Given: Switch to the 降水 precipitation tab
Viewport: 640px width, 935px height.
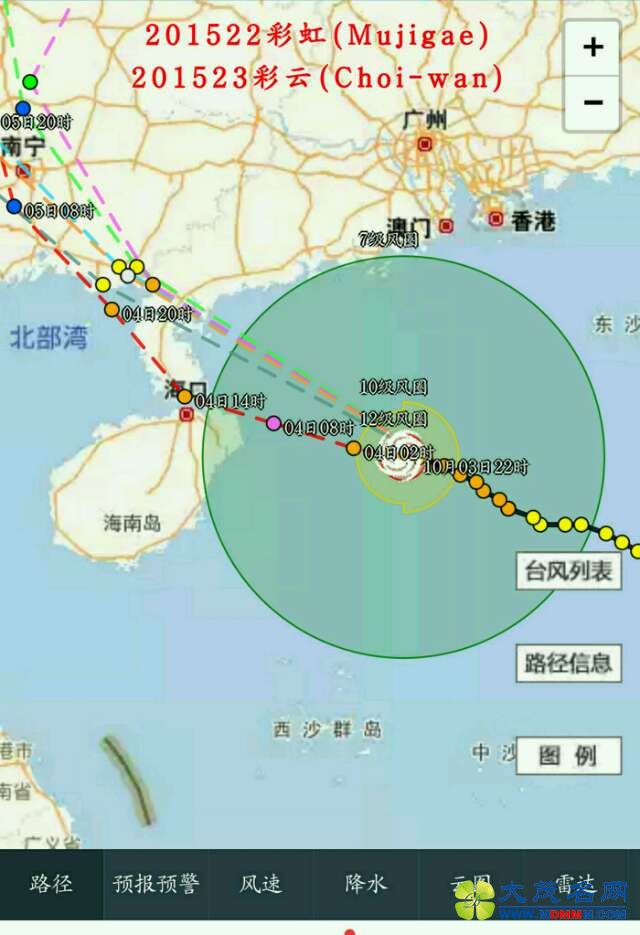Looking at the screenshot, I should click(x=365, y=884).
